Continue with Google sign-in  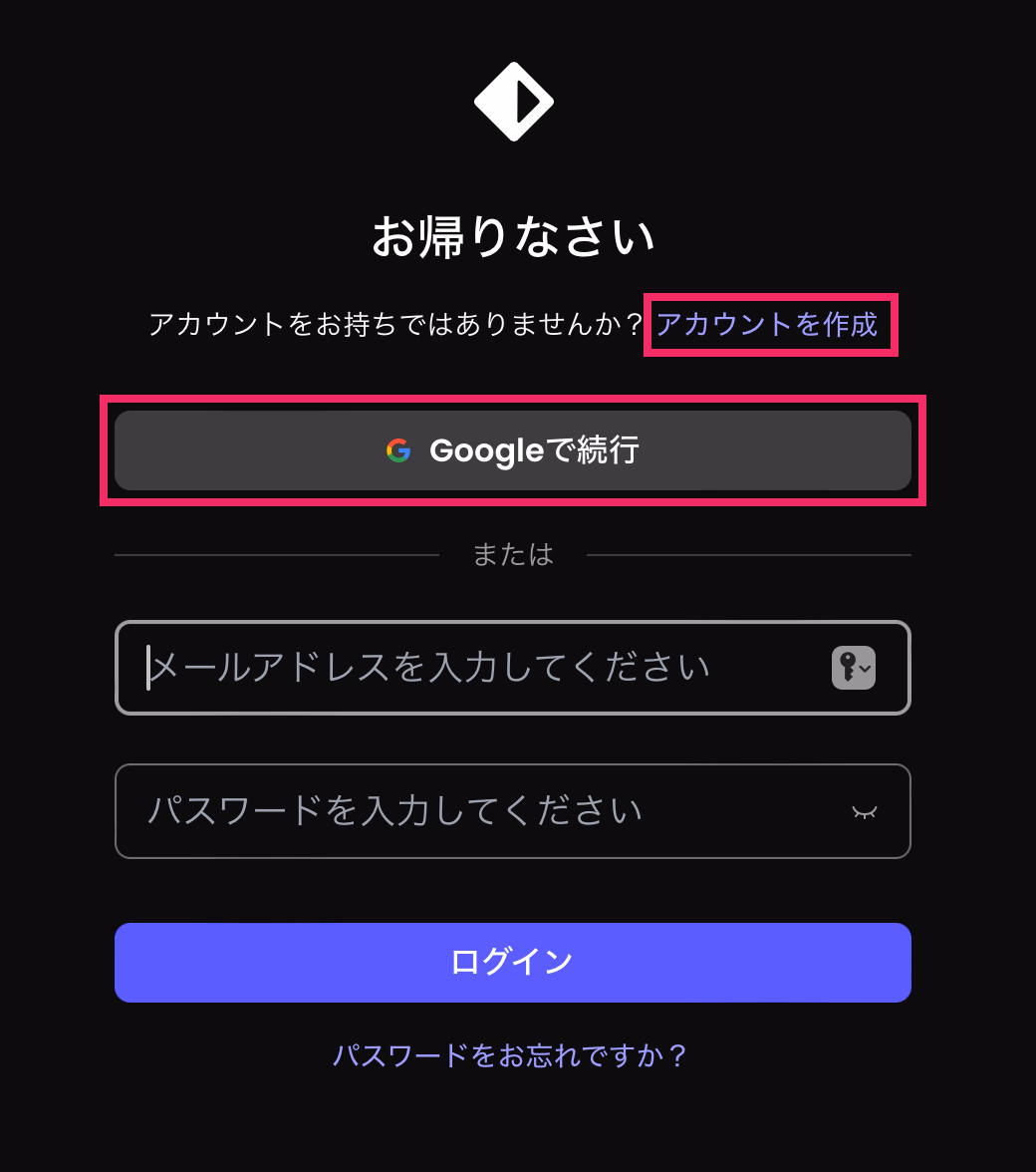tap(512, 450)
